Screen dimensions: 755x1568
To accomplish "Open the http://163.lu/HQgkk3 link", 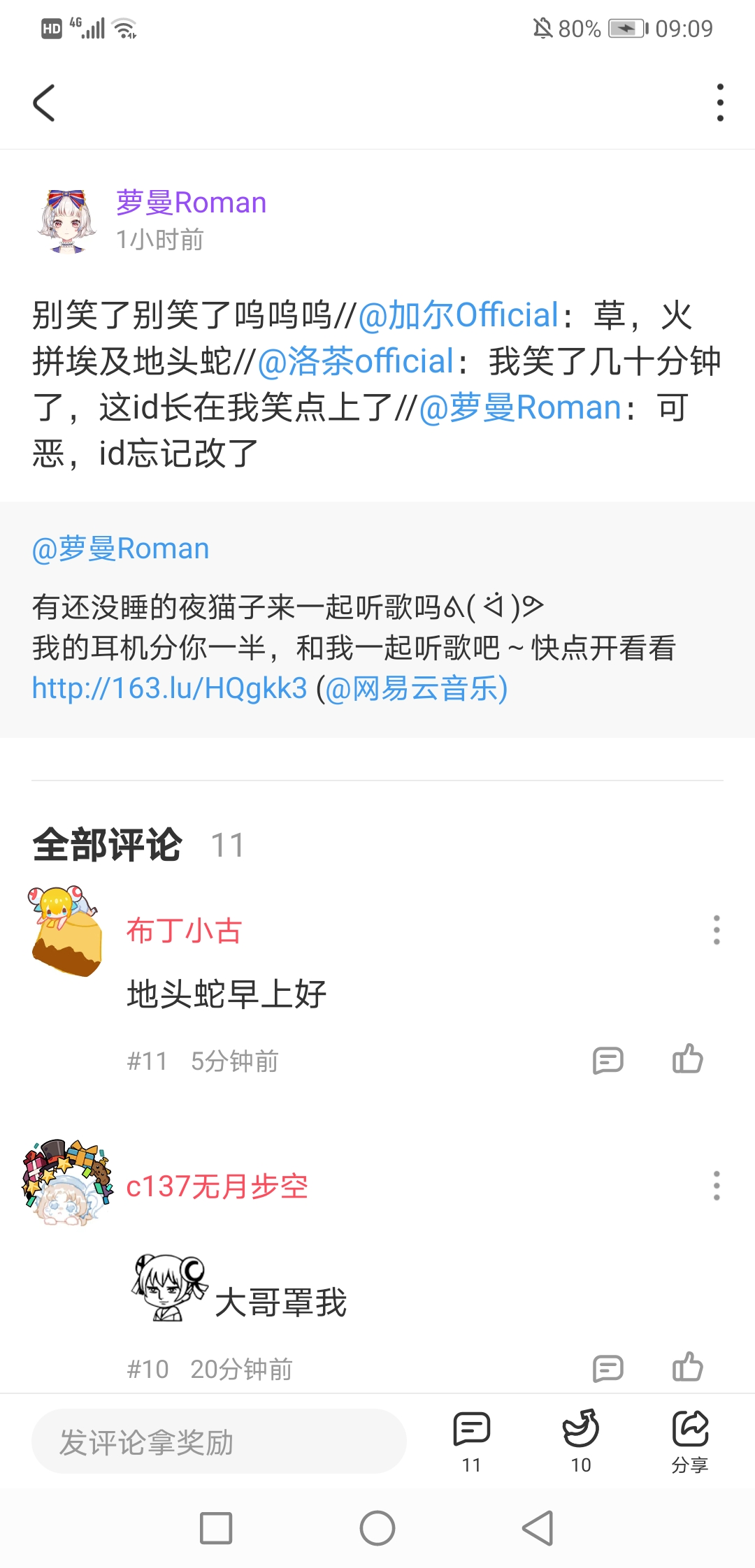I will (170, 688).
